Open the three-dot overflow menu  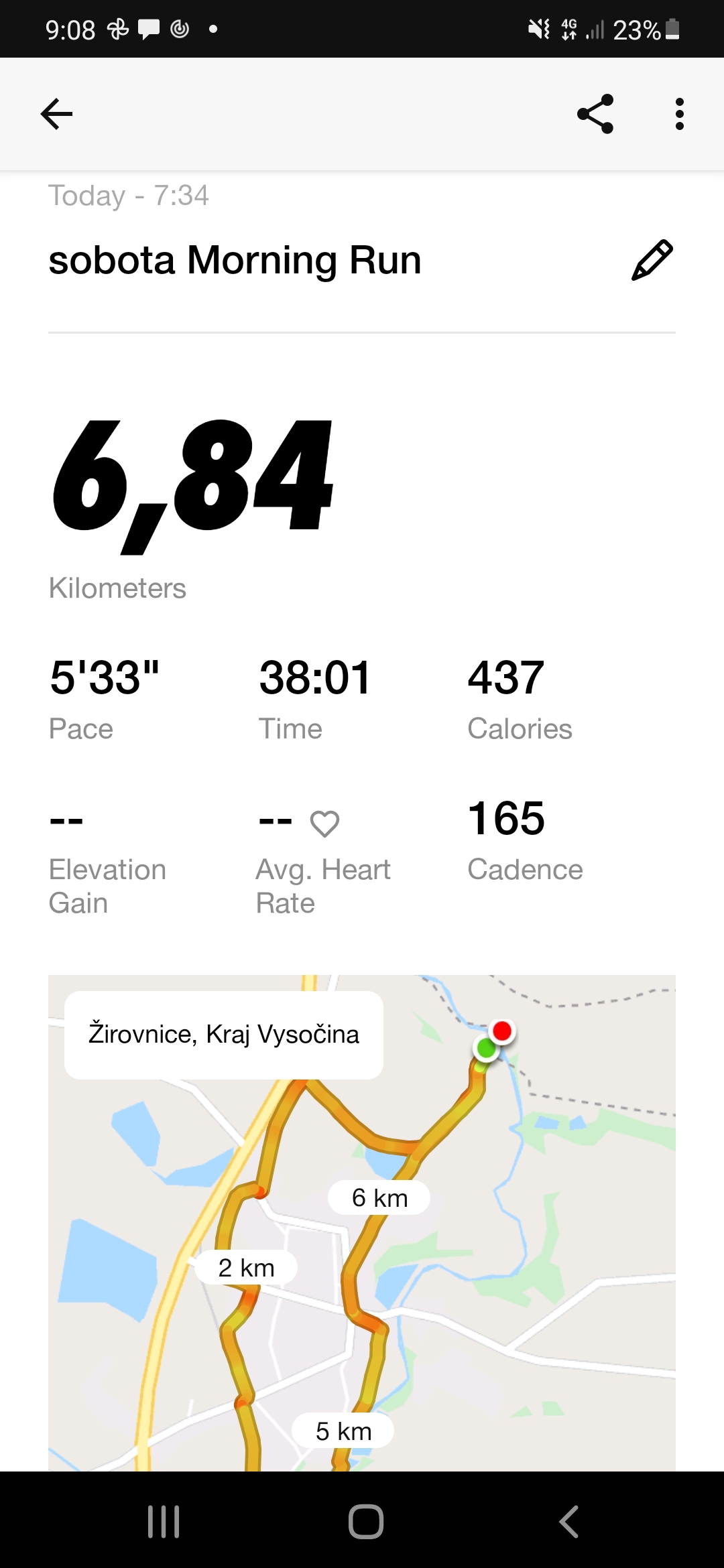tap(680, 114)
